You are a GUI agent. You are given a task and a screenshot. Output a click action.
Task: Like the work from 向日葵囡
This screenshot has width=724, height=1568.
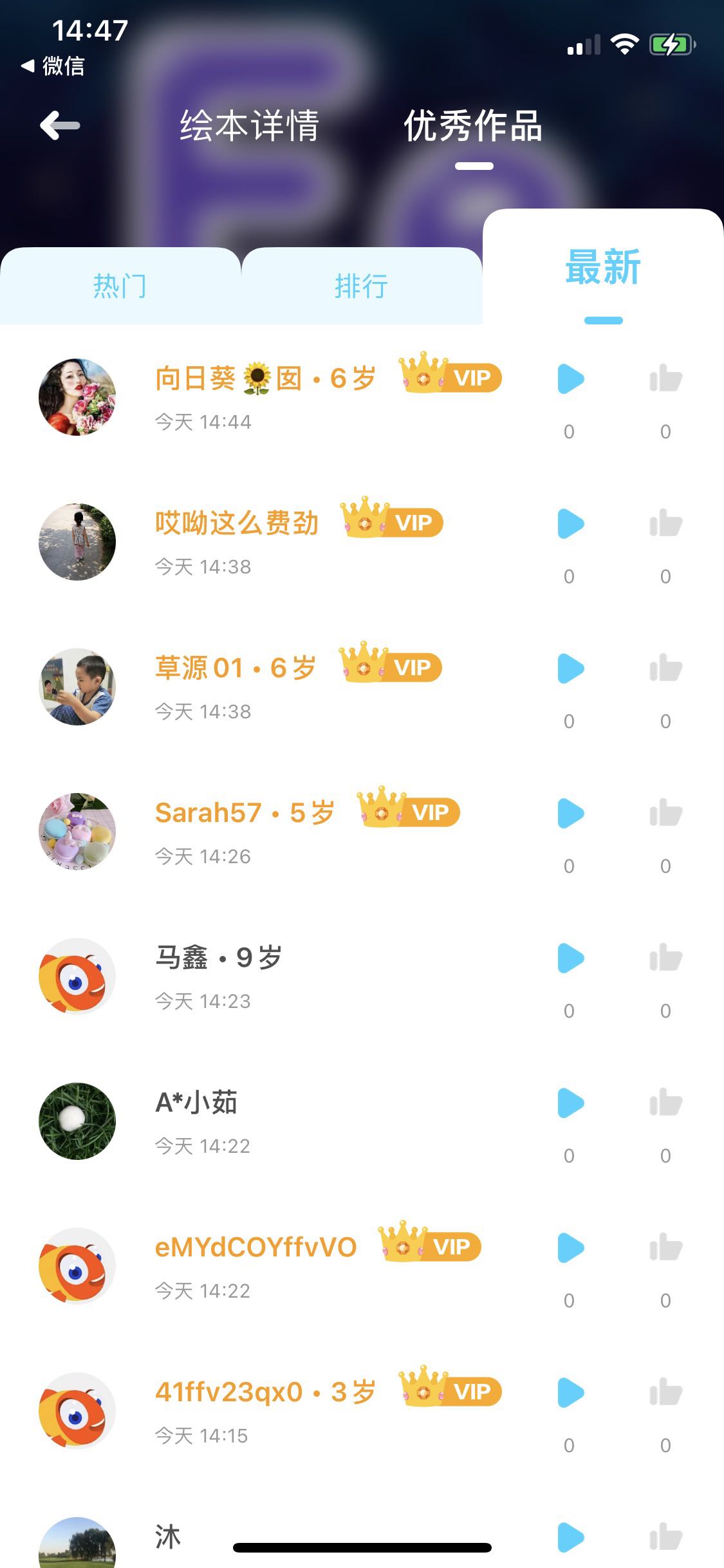tap(665, 378)
